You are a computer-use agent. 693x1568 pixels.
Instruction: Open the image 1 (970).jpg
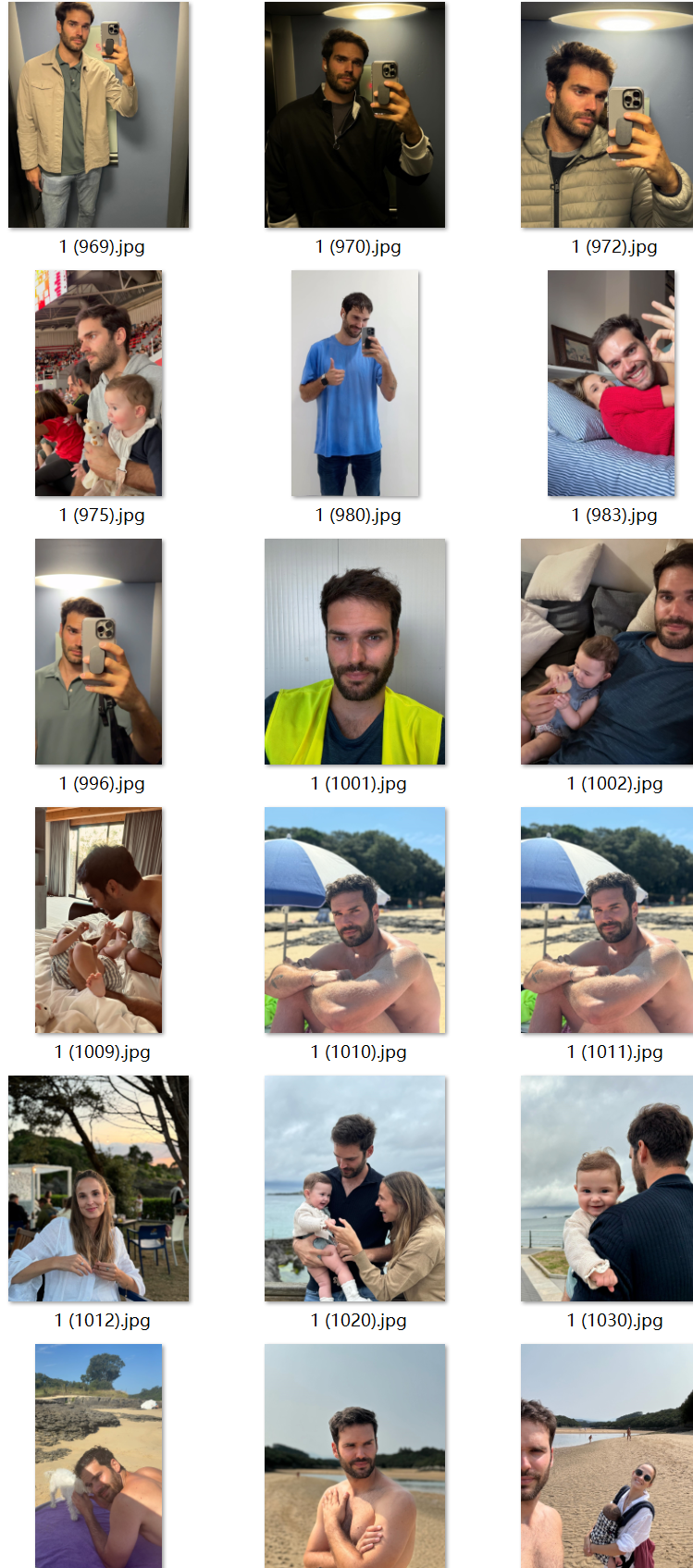click(354, 115)
